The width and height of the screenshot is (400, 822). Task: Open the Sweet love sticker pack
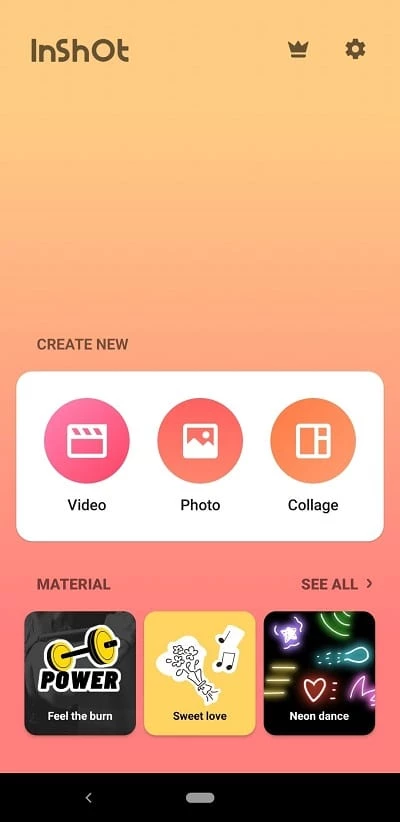[200, 673]
